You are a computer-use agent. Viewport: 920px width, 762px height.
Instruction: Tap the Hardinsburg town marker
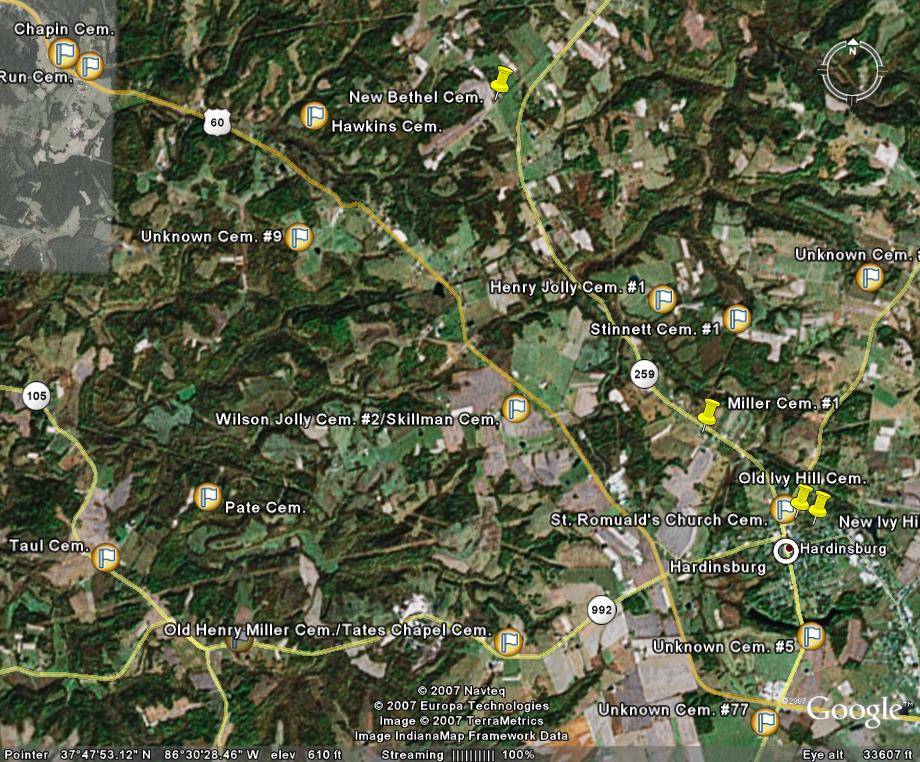[787, 549]
